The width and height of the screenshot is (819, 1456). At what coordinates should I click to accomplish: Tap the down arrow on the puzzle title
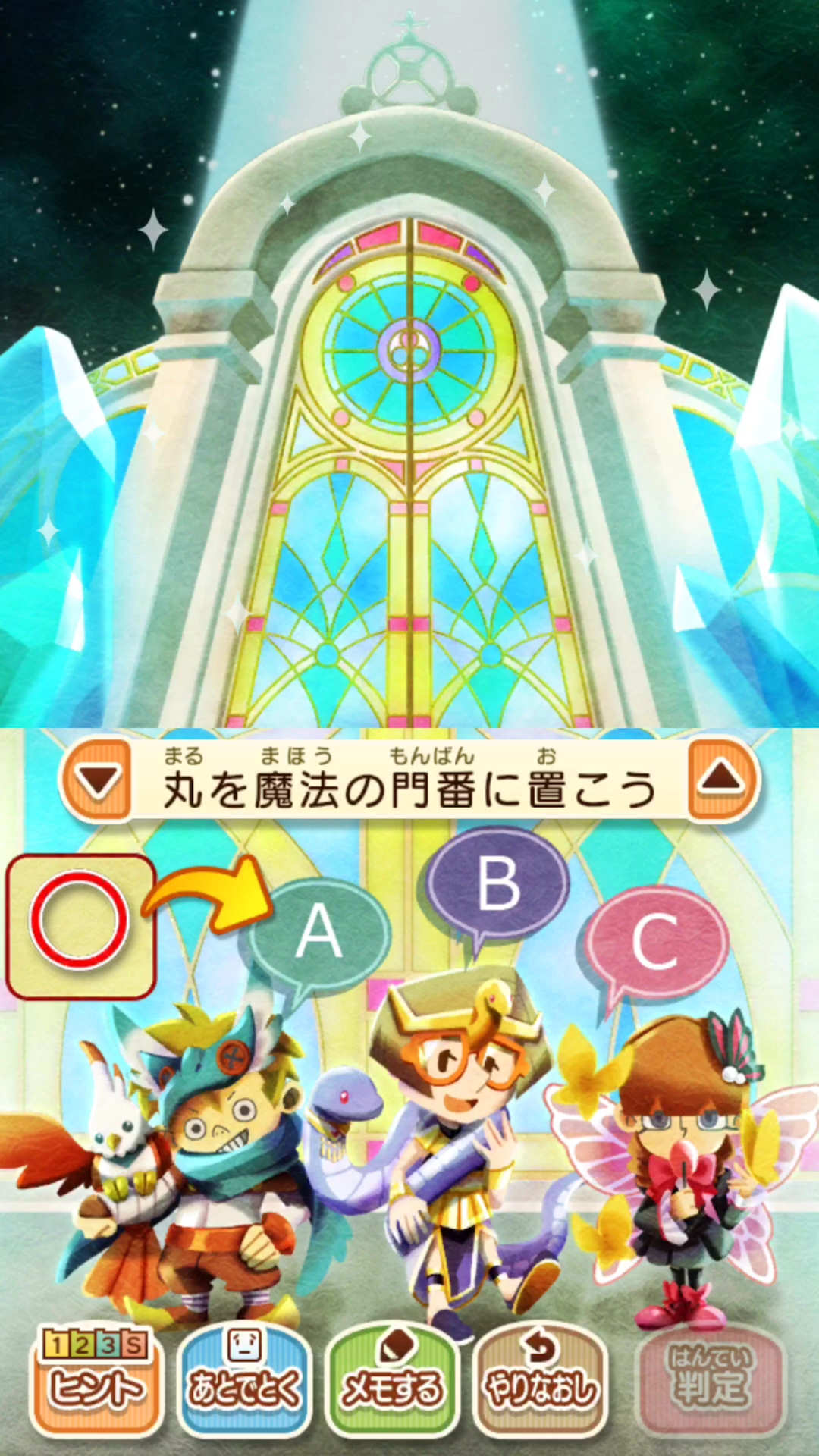[x=98, y=781]
